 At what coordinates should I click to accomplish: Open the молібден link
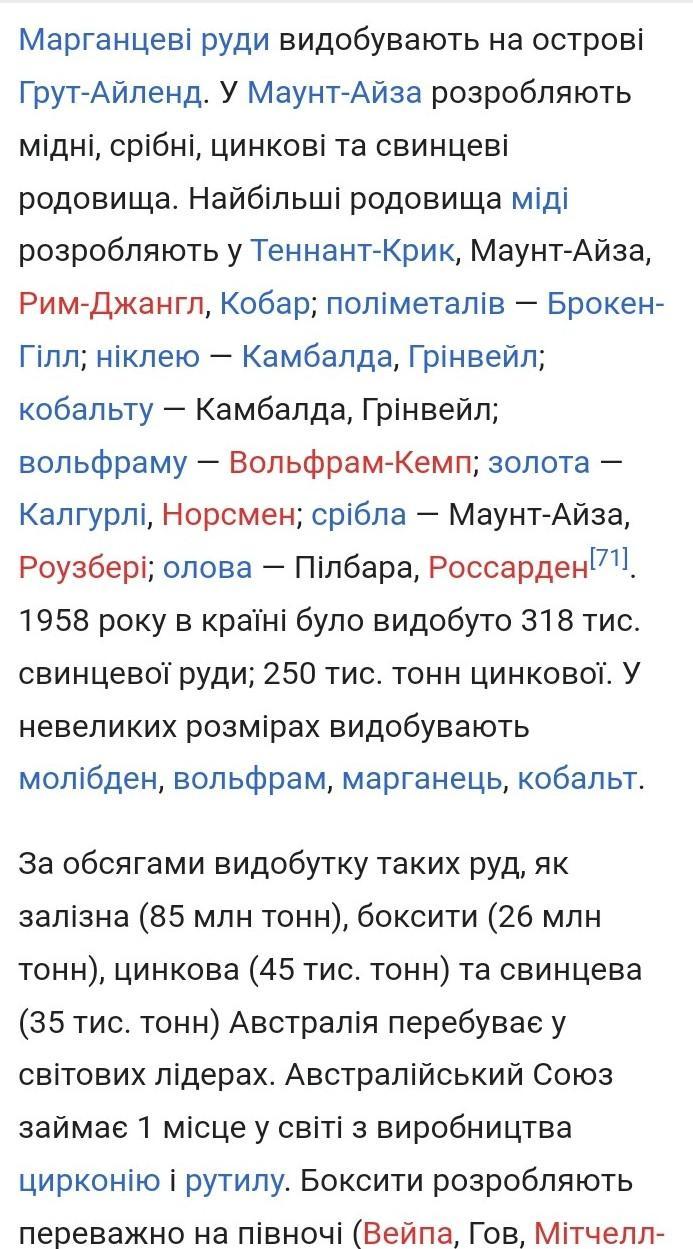[88, 778]
